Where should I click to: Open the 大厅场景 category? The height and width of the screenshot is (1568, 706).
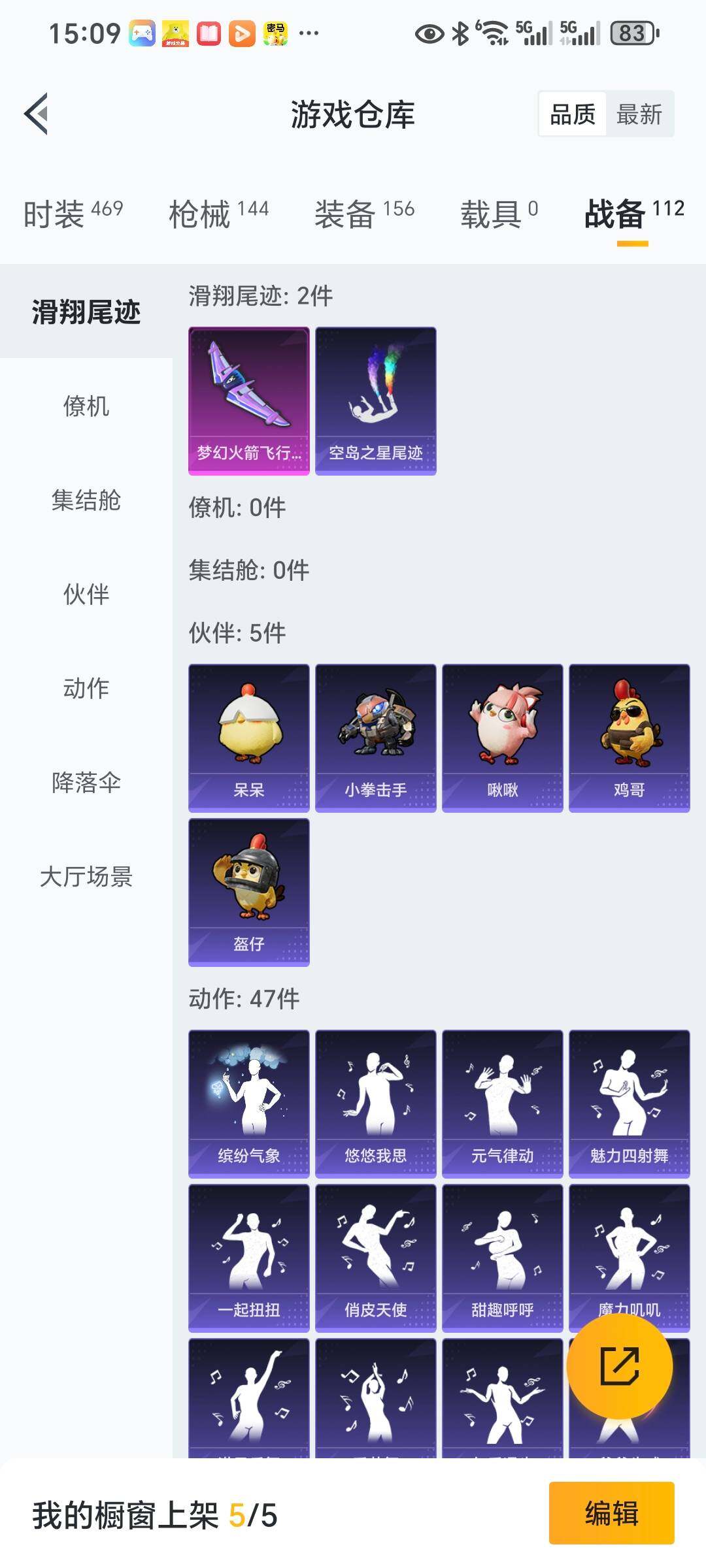pos(86,877)
